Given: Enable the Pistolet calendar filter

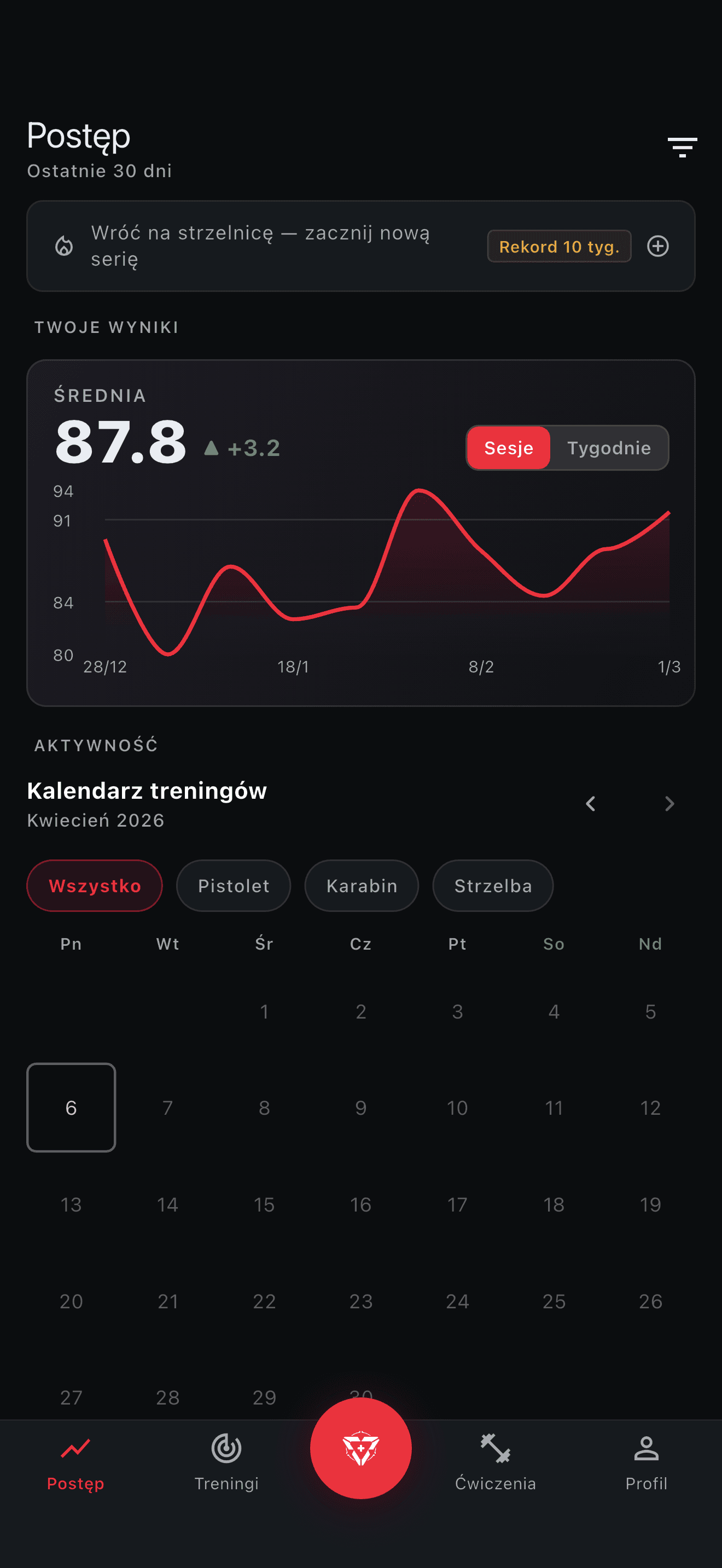Looking at the screenshot, I should point(233,886).
